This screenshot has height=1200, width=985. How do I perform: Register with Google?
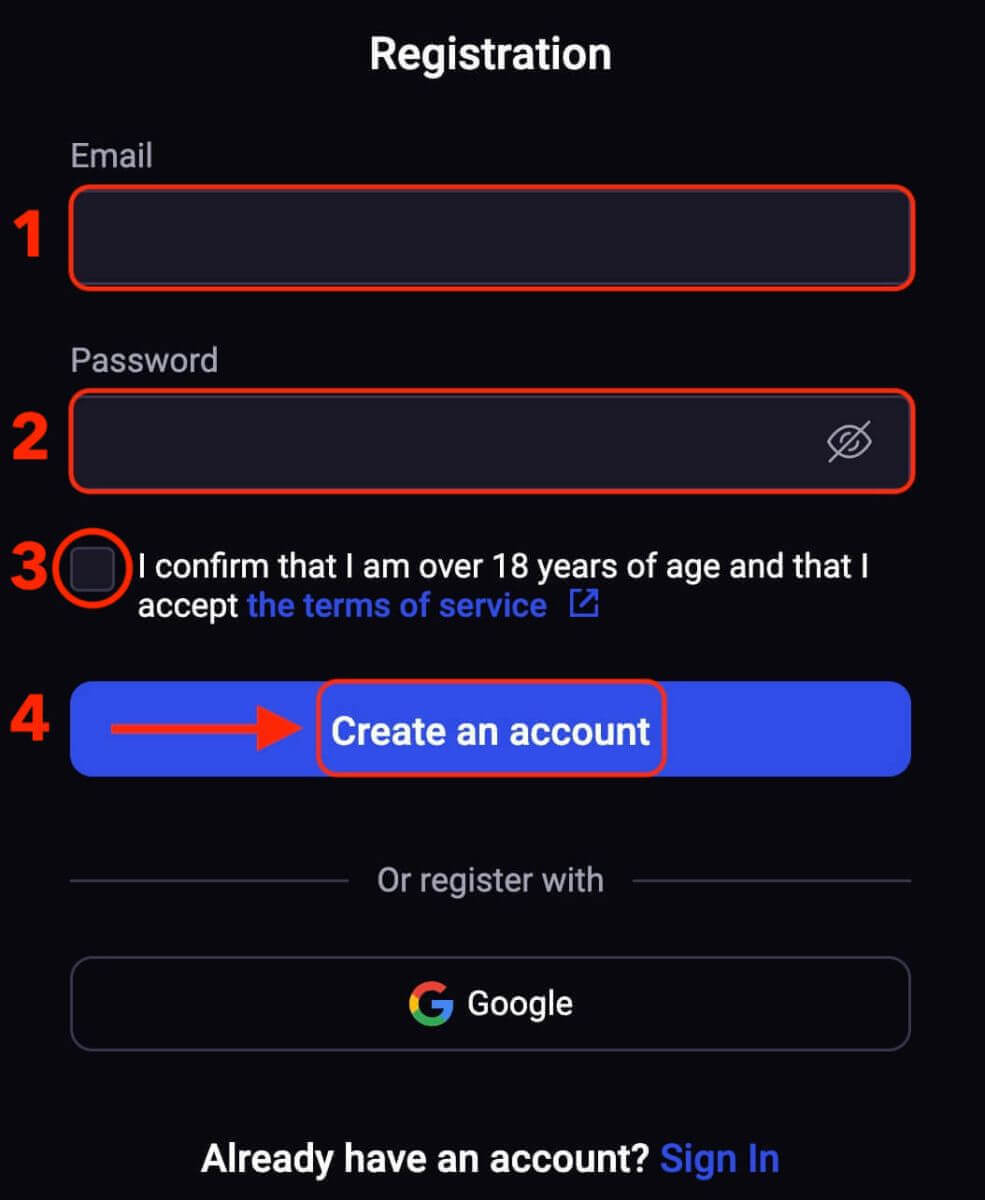click(x=490, y=1003)
